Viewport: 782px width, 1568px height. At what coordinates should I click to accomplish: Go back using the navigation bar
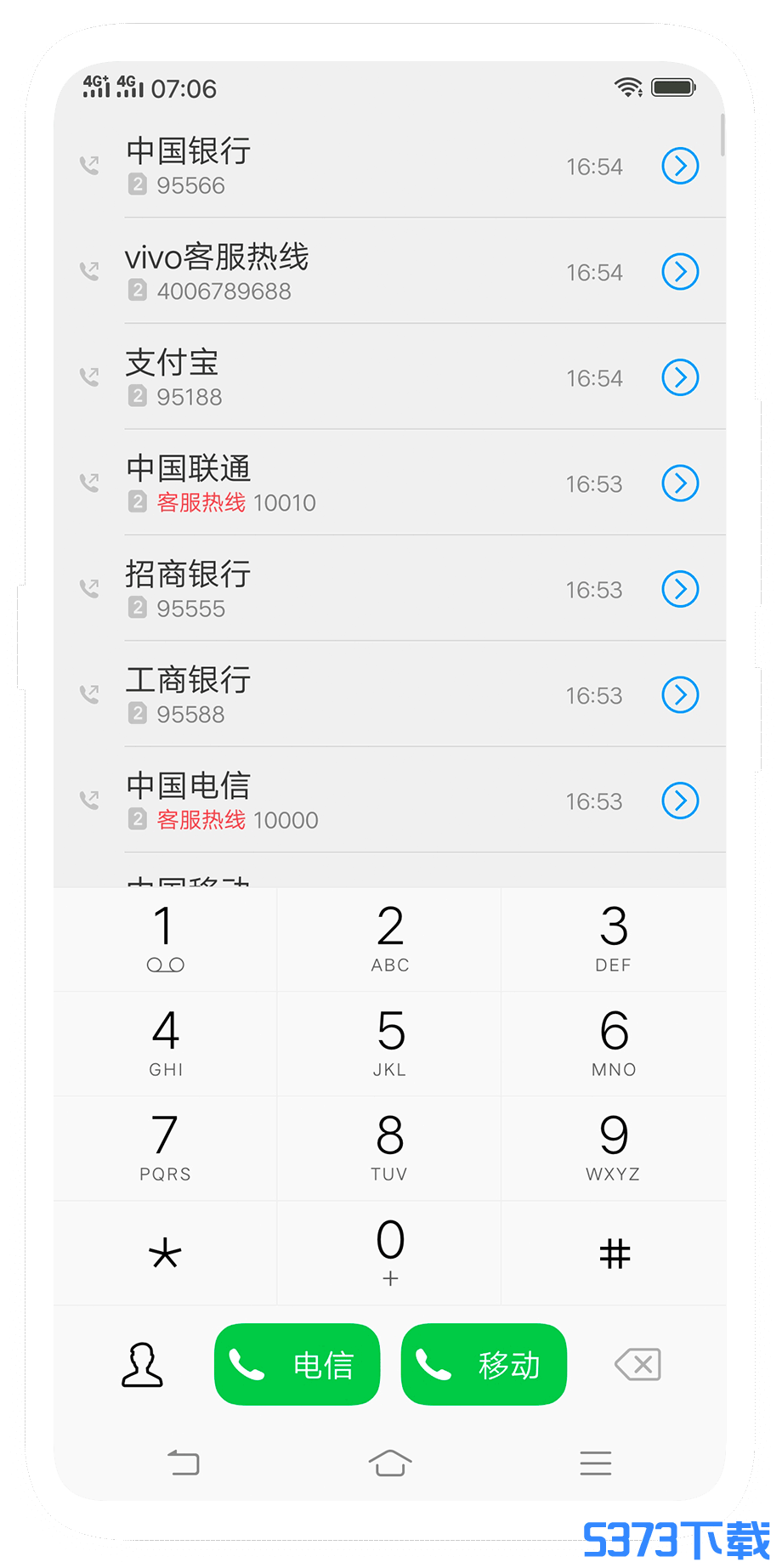[x=183, y=1463]
